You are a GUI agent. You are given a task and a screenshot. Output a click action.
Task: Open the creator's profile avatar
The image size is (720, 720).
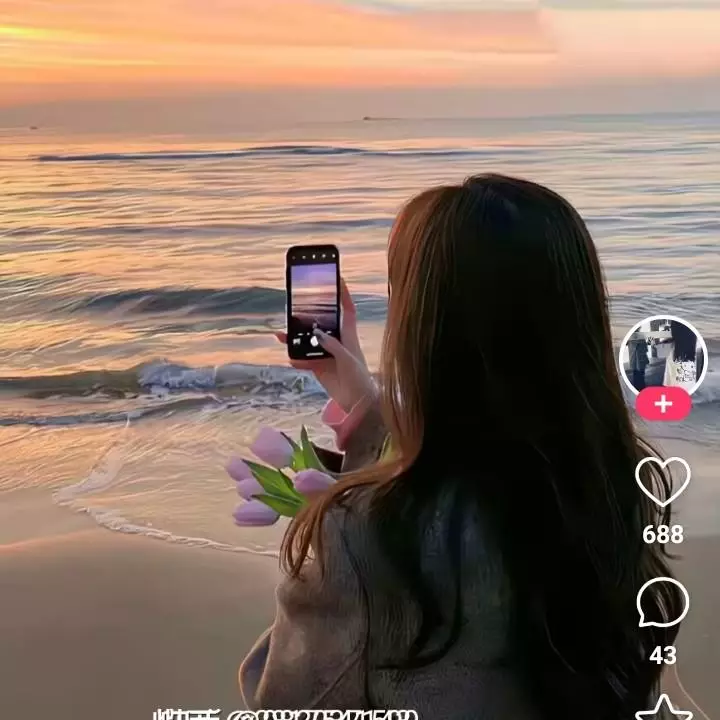(x=663, y=357)
